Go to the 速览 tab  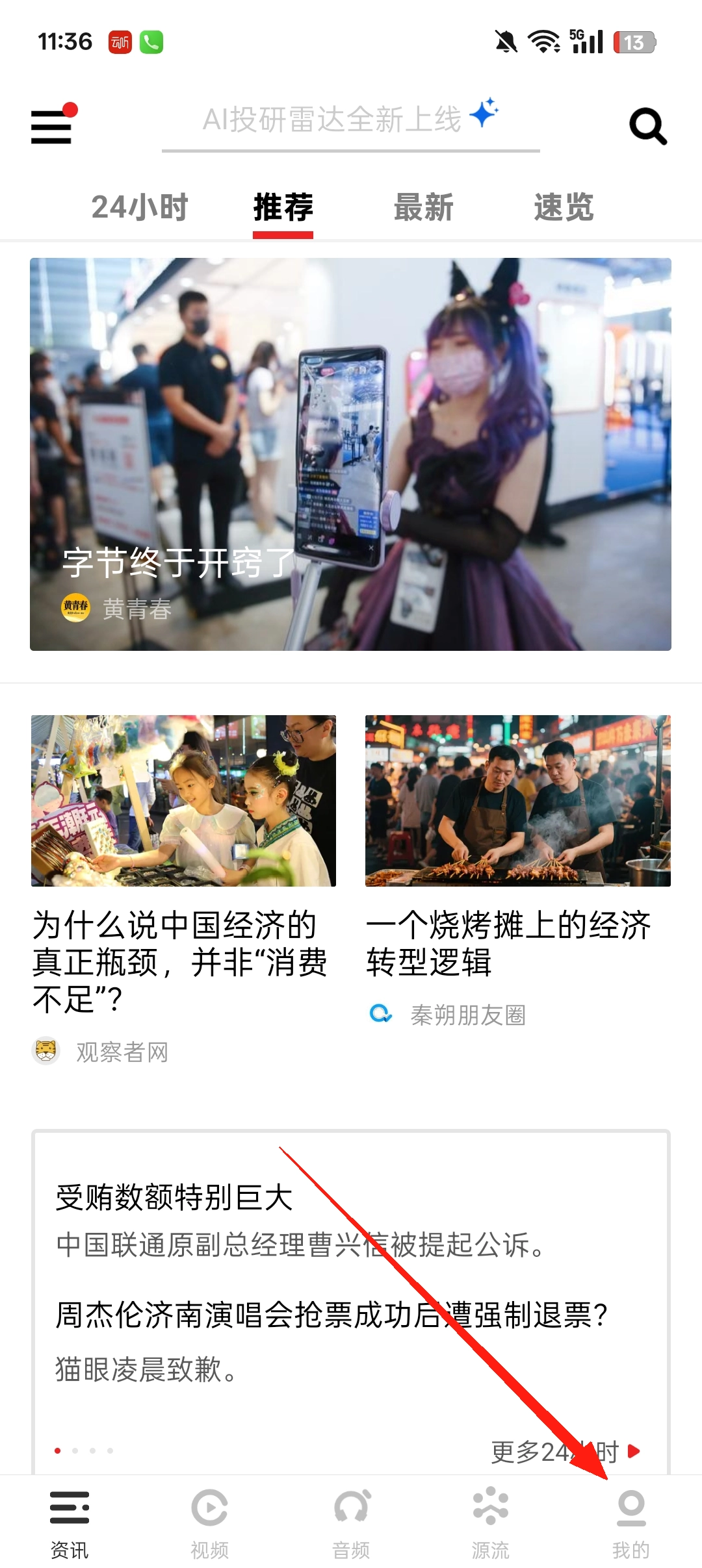tap(564, 208)
